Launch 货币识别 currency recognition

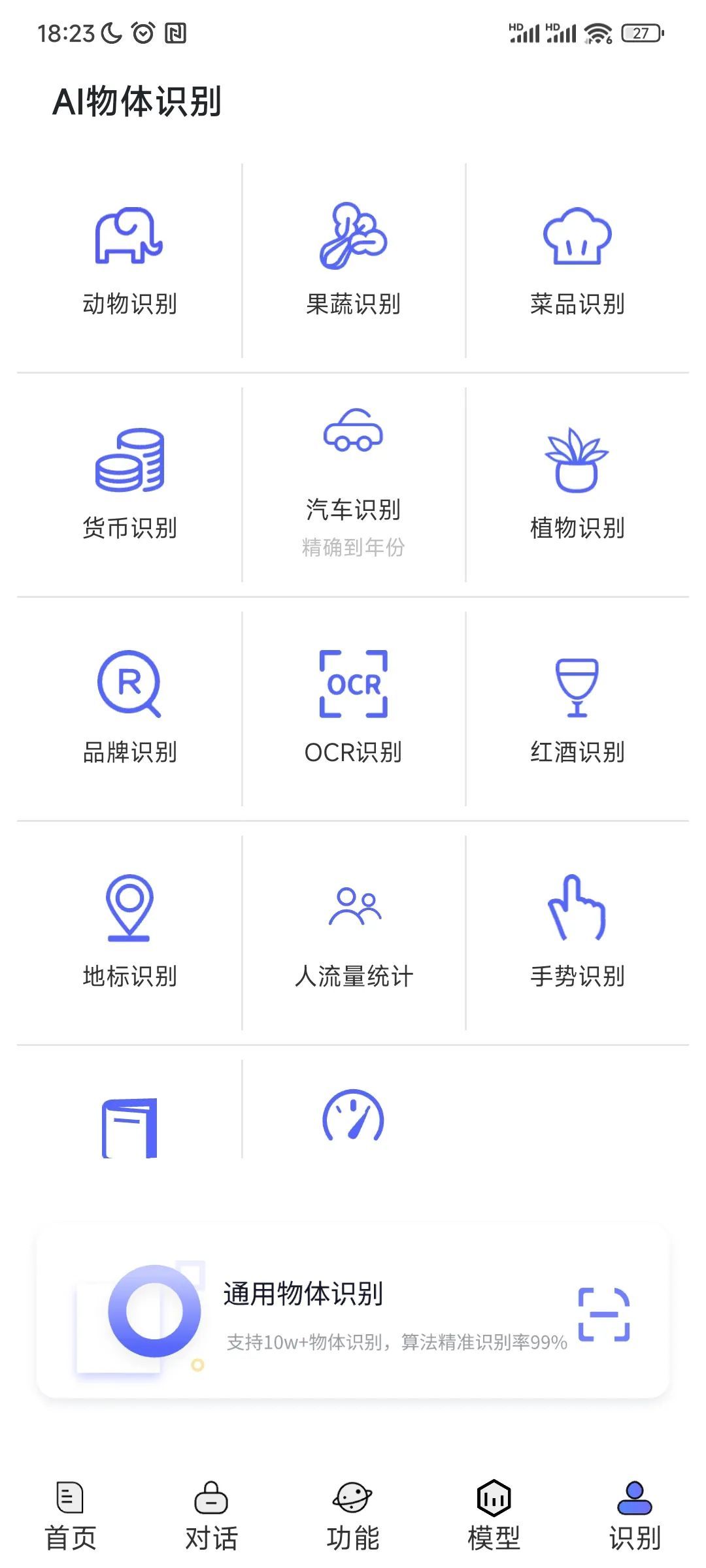click(129, 485)
